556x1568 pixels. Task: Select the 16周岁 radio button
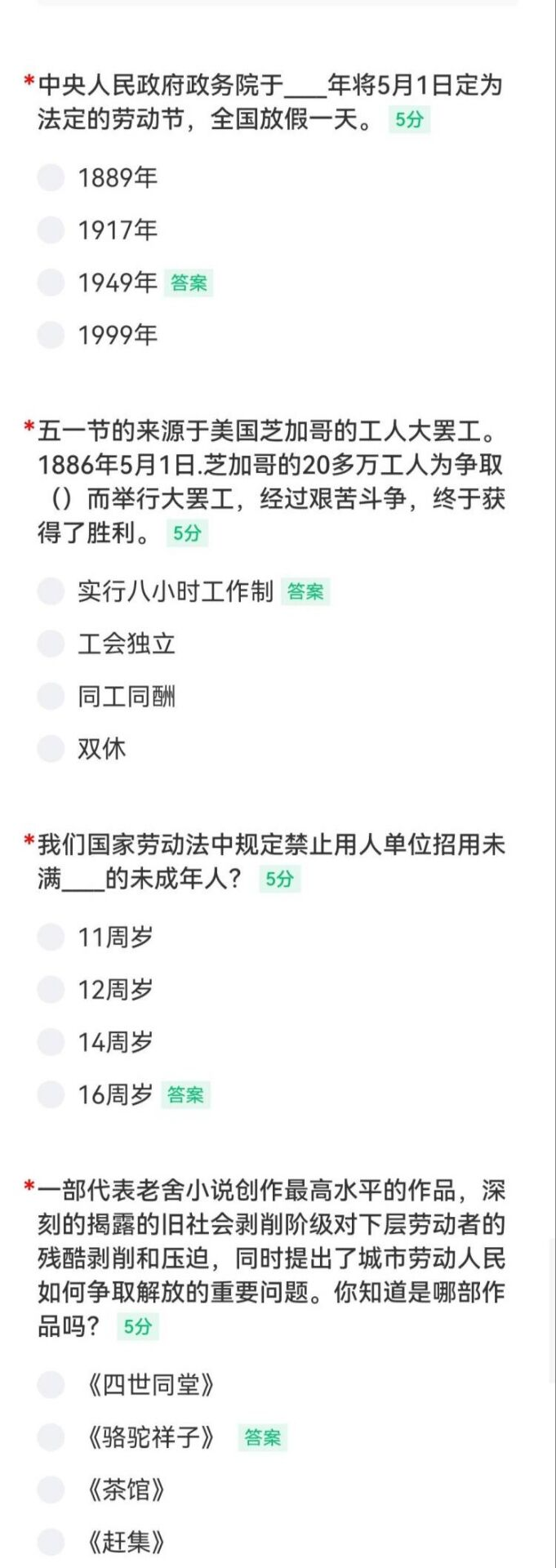tap(51, 1094)
